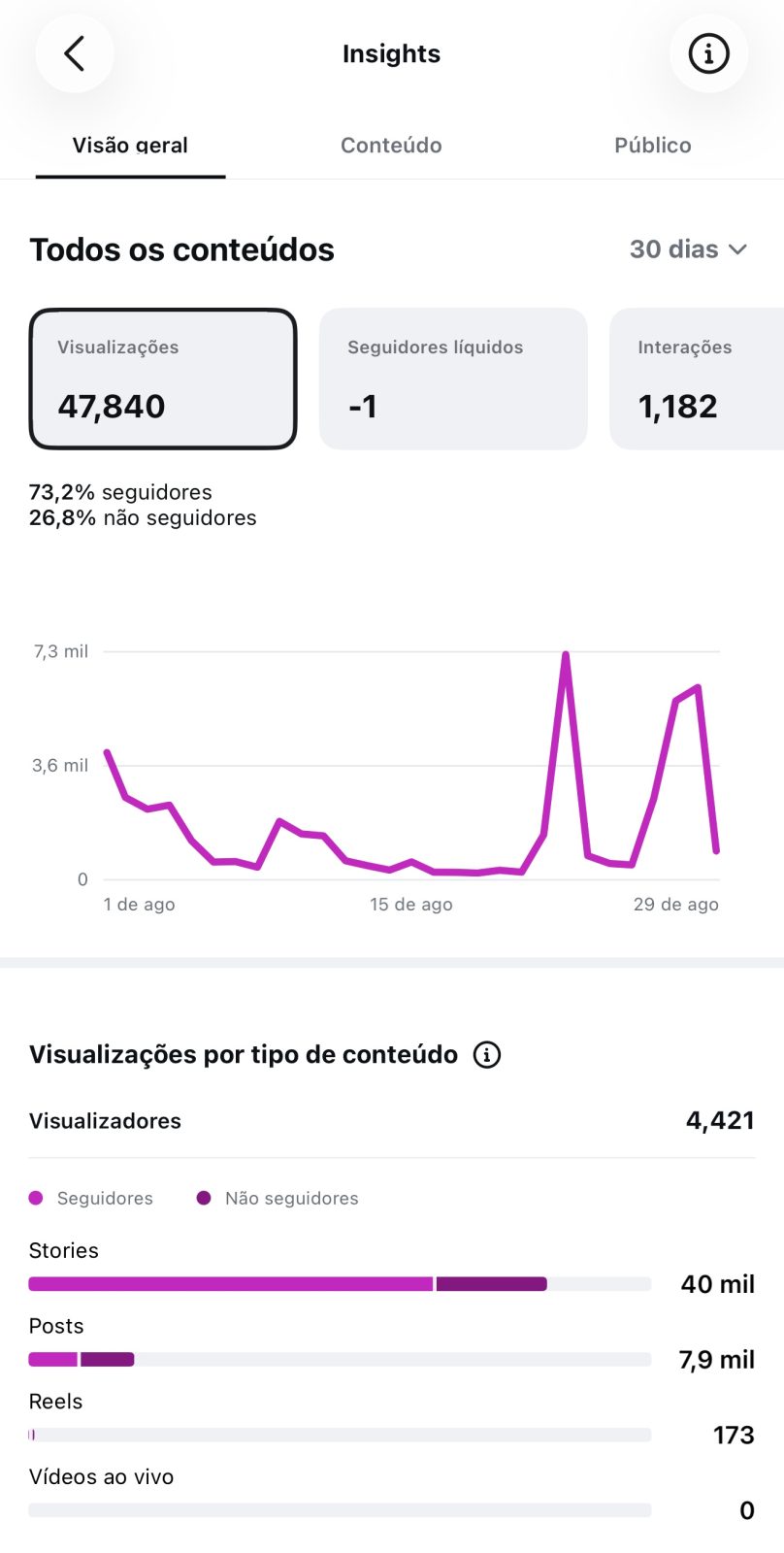Switch to the Conteúdo tab

[391, 146]
